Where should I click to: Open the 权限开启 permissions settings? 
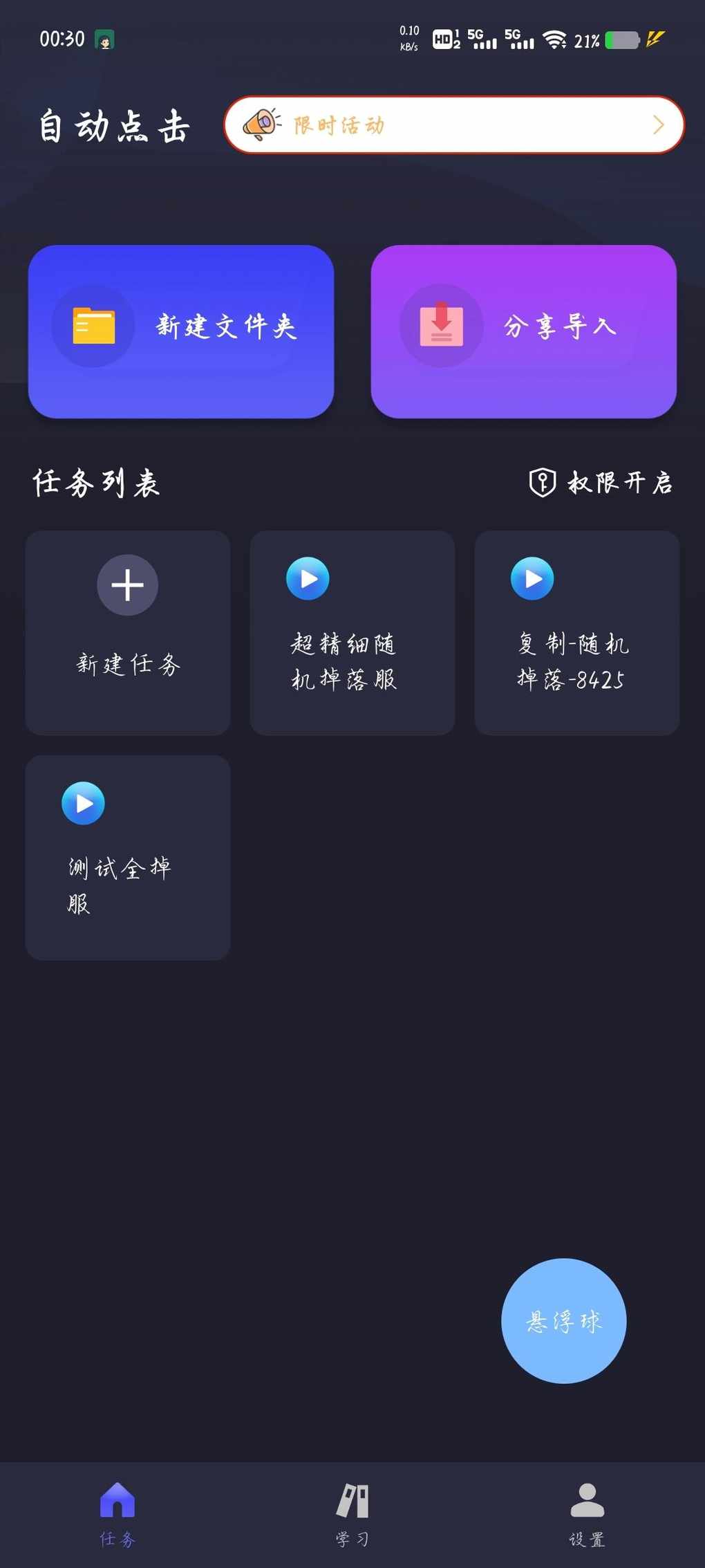click(x=601, y=482)
